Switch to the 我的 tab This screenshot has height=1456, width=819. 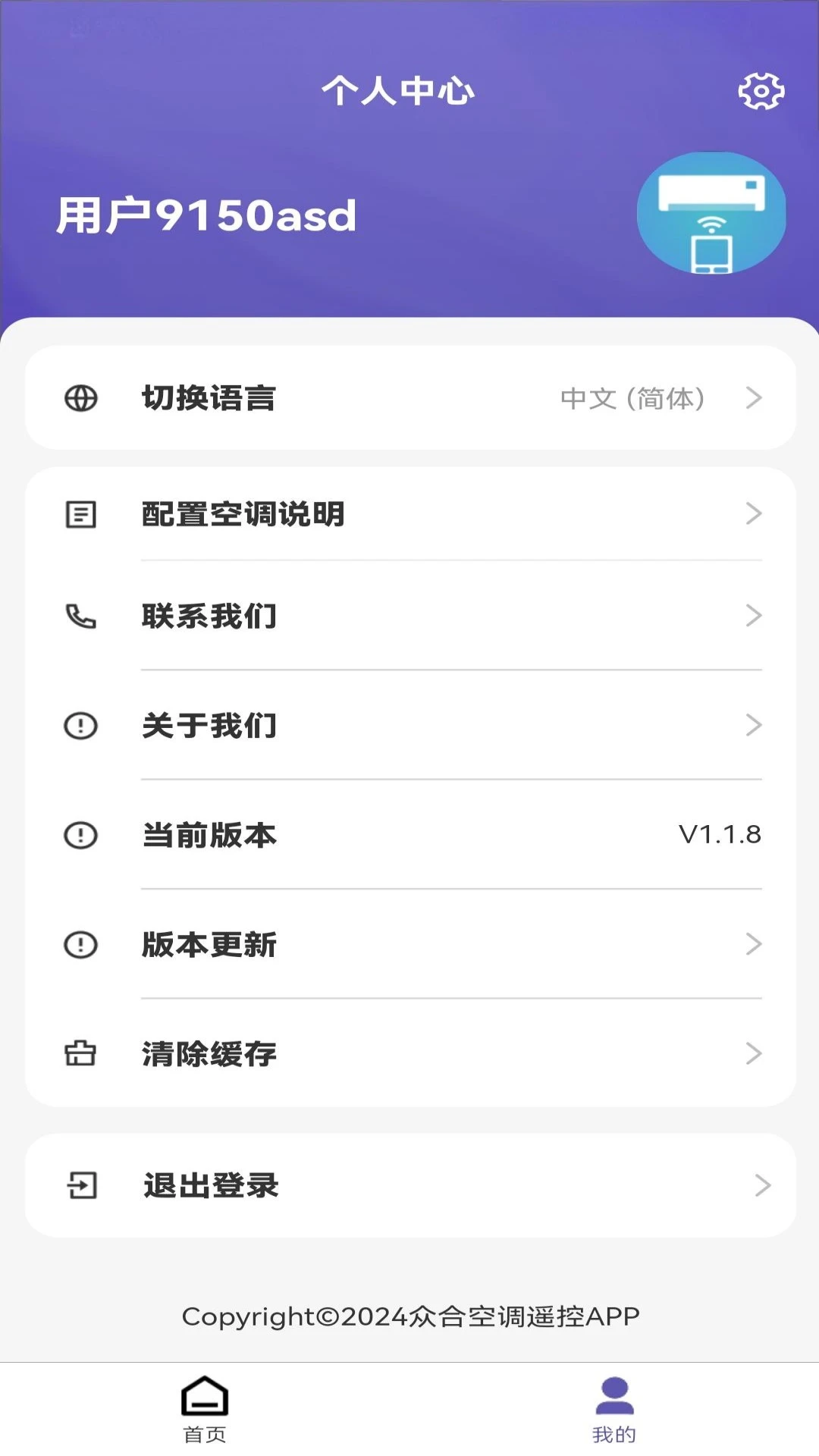point(614,1409)
